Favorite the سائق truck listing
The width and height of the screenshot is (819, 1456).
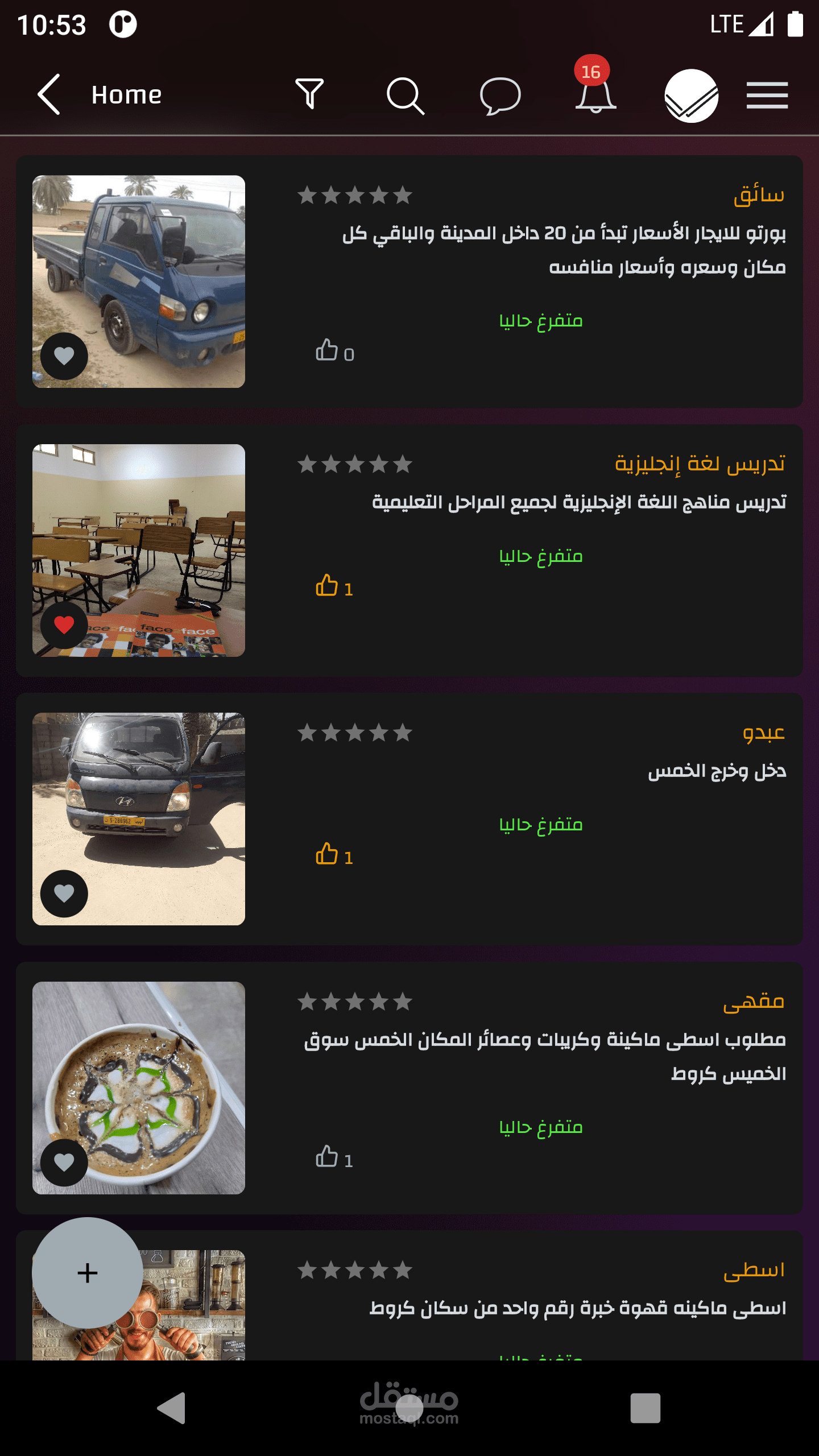(64, 356)
